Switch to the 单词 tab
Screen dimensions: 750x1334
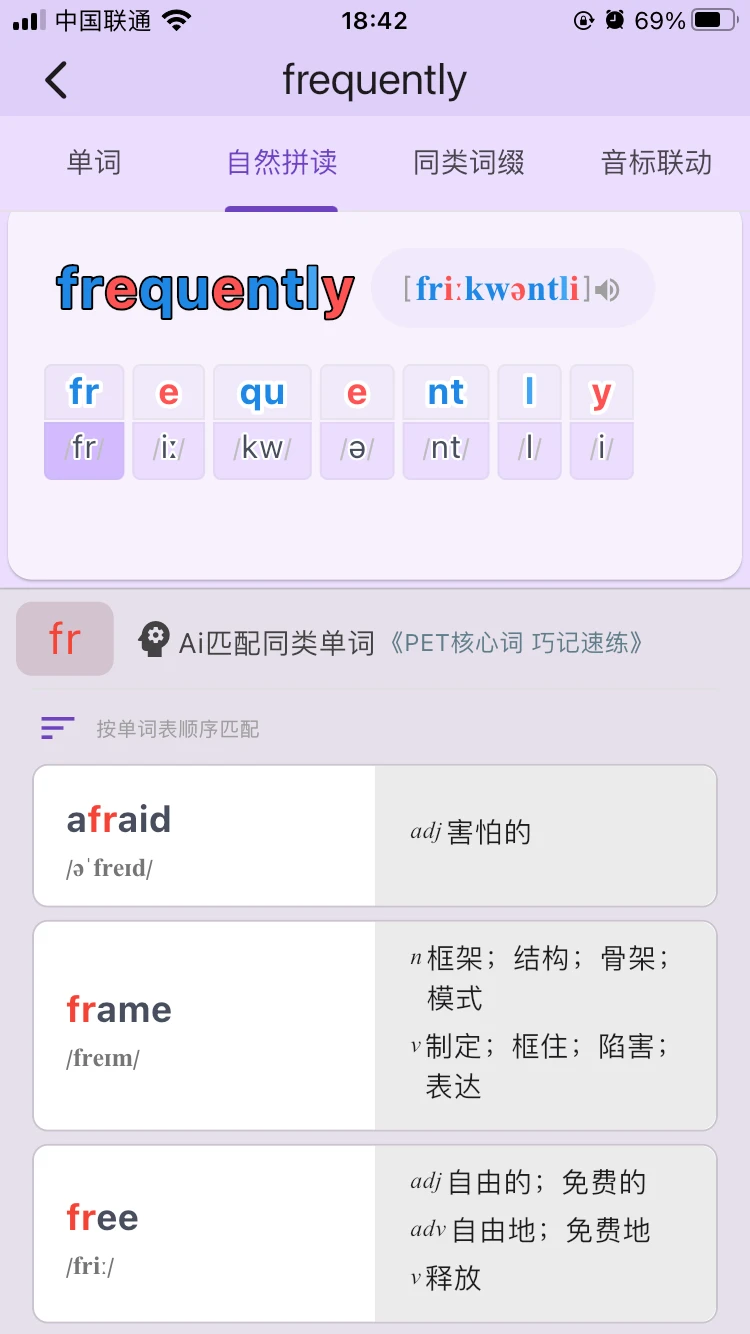point(94,163)
